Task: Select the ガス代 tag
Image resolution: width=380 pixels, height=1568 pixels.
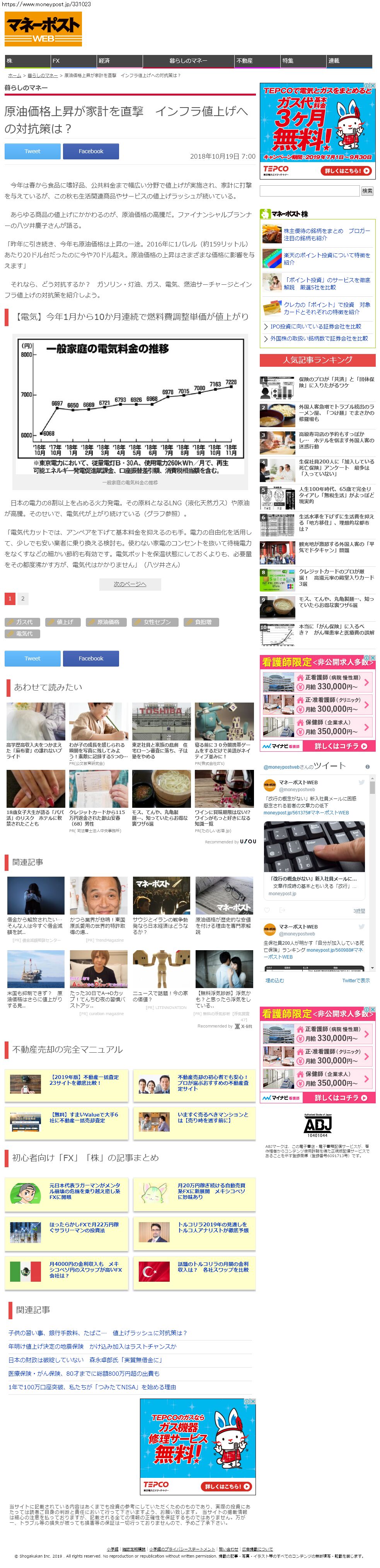Action: pos(23,622)
